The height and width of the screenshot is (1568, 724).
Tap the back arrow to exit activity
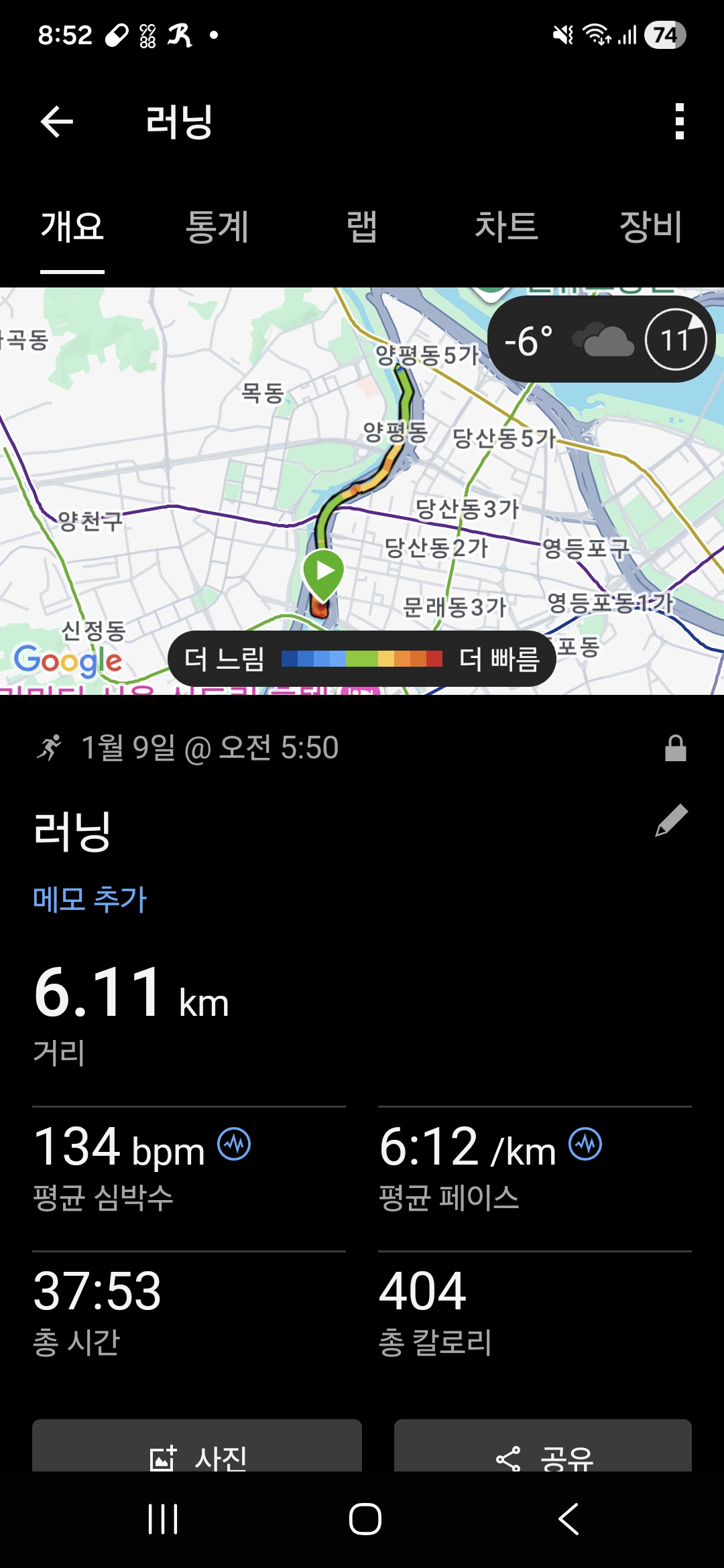click(56, 122)
